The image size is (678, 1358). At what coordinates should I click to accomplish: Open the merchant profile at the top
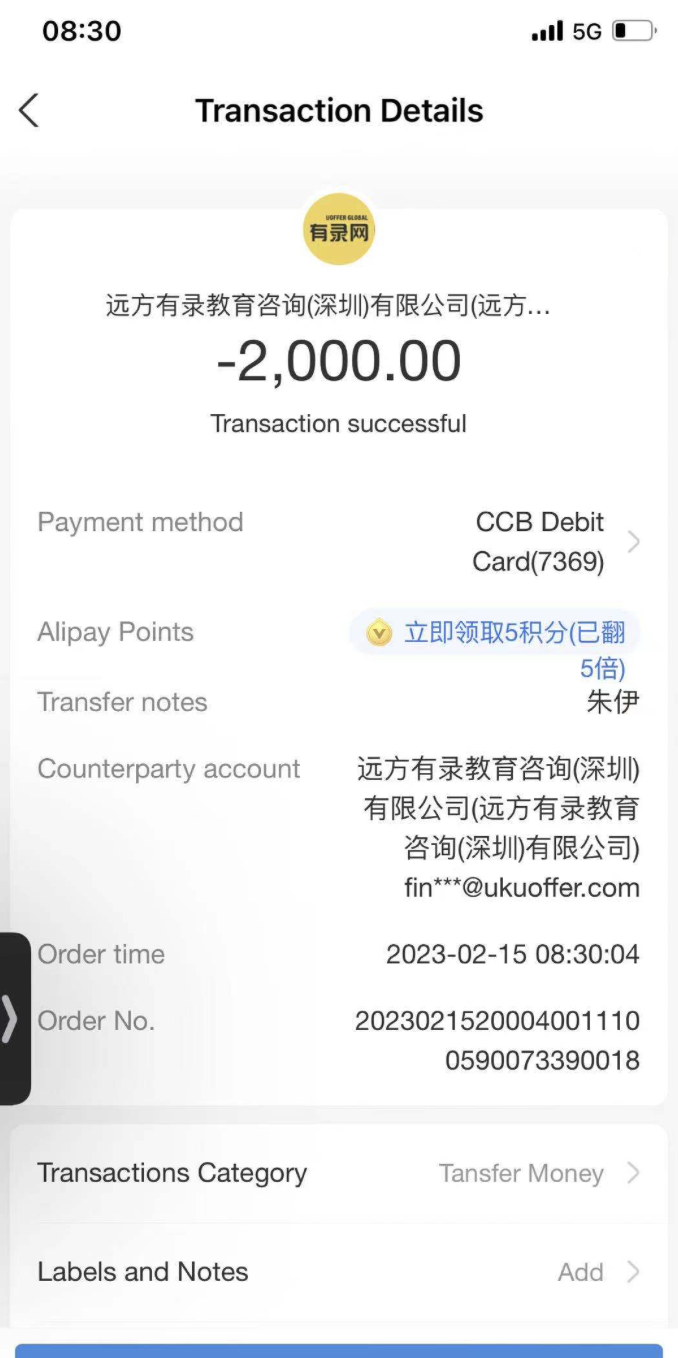coord(339,230)
